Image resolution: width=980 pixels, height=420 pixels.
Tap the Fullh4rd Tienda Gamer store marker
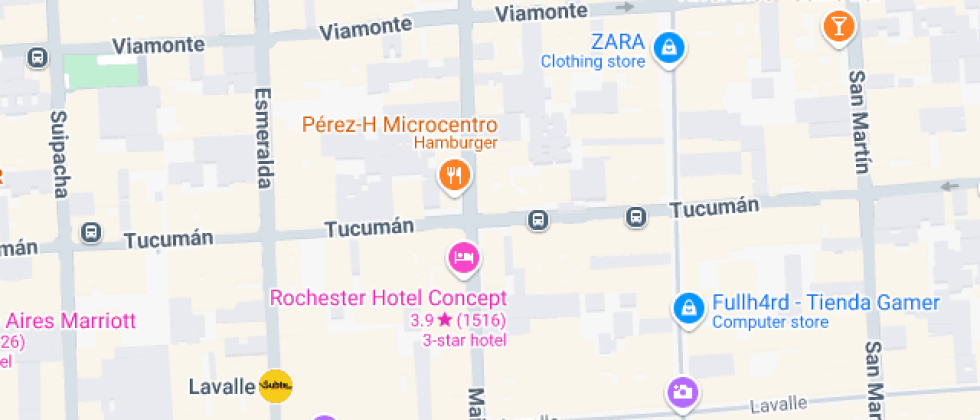687,307
